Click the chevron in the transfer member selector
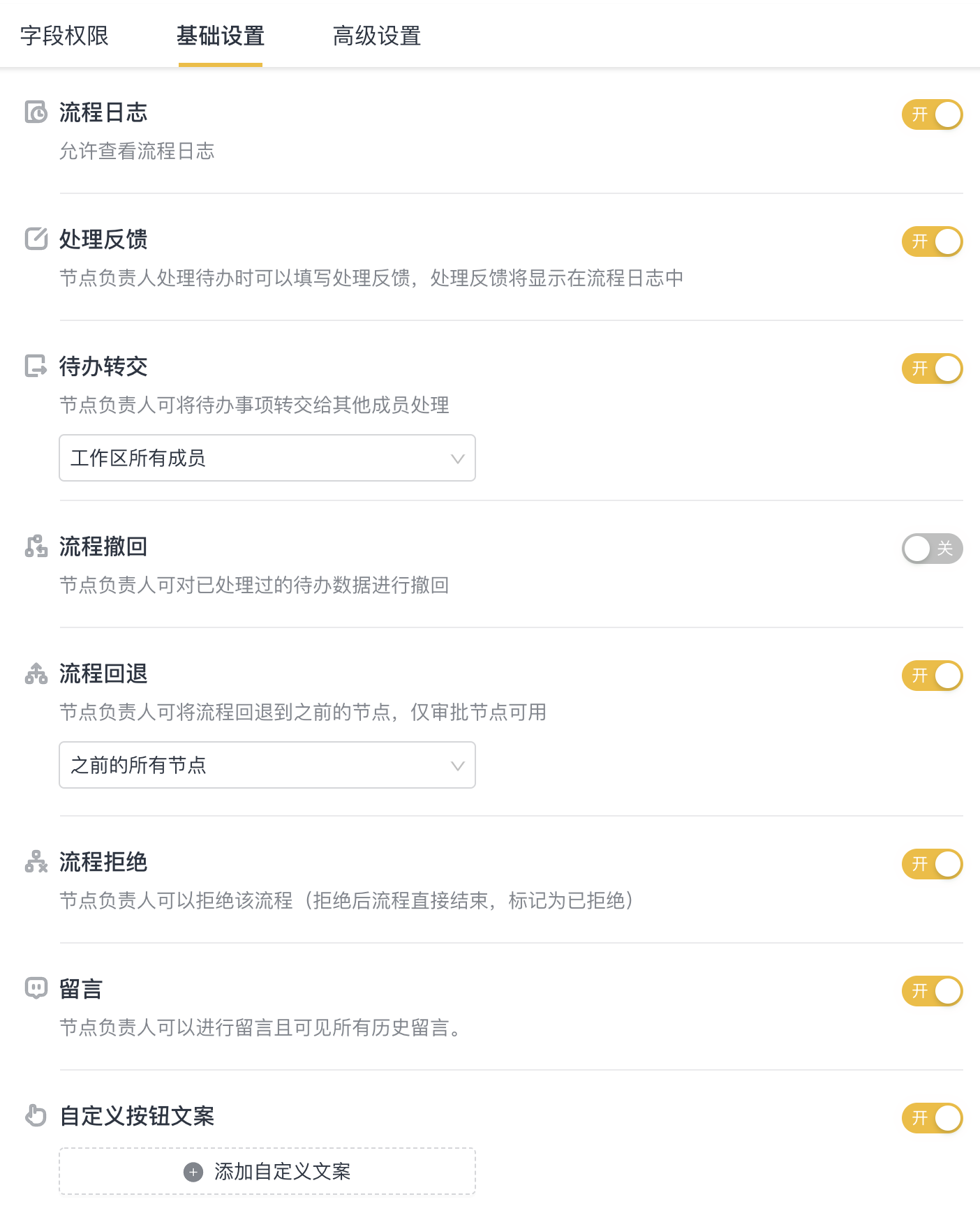Viewport: 980px width, 1206px height. 457,458
